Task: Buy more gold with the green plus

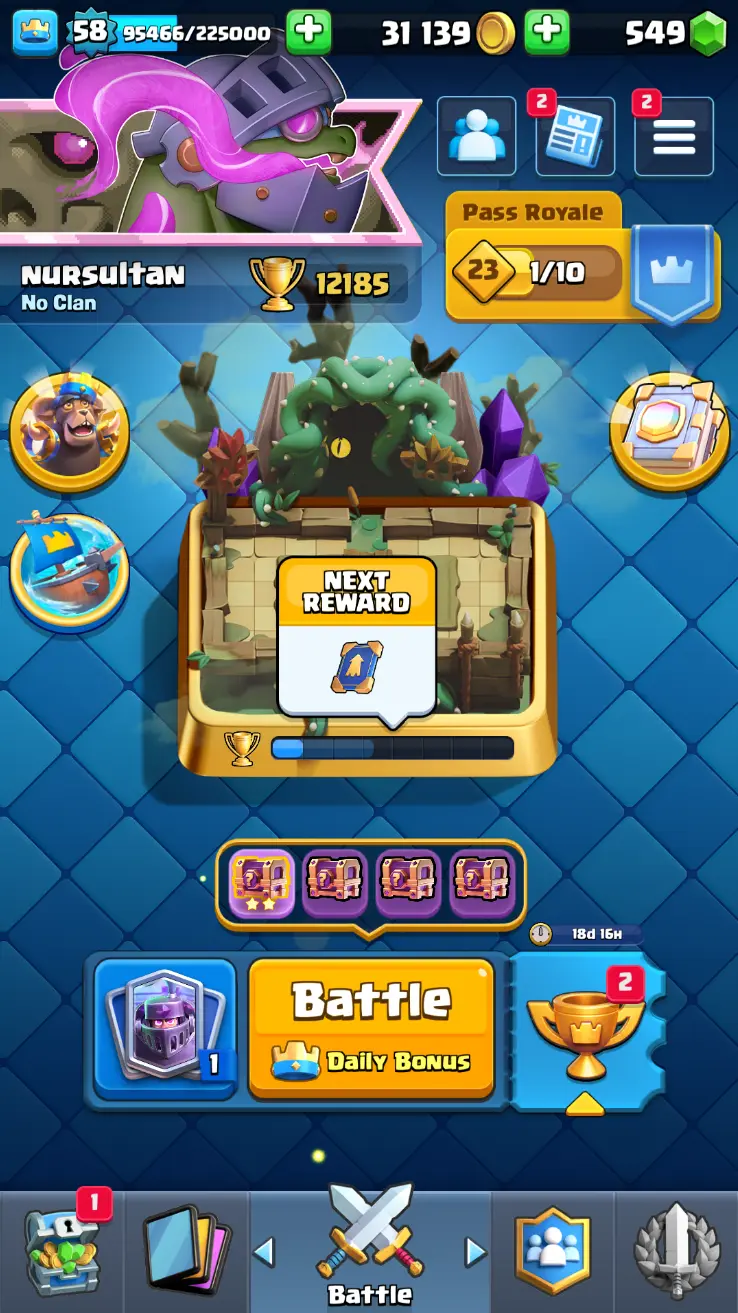Action: coord(546,33)
